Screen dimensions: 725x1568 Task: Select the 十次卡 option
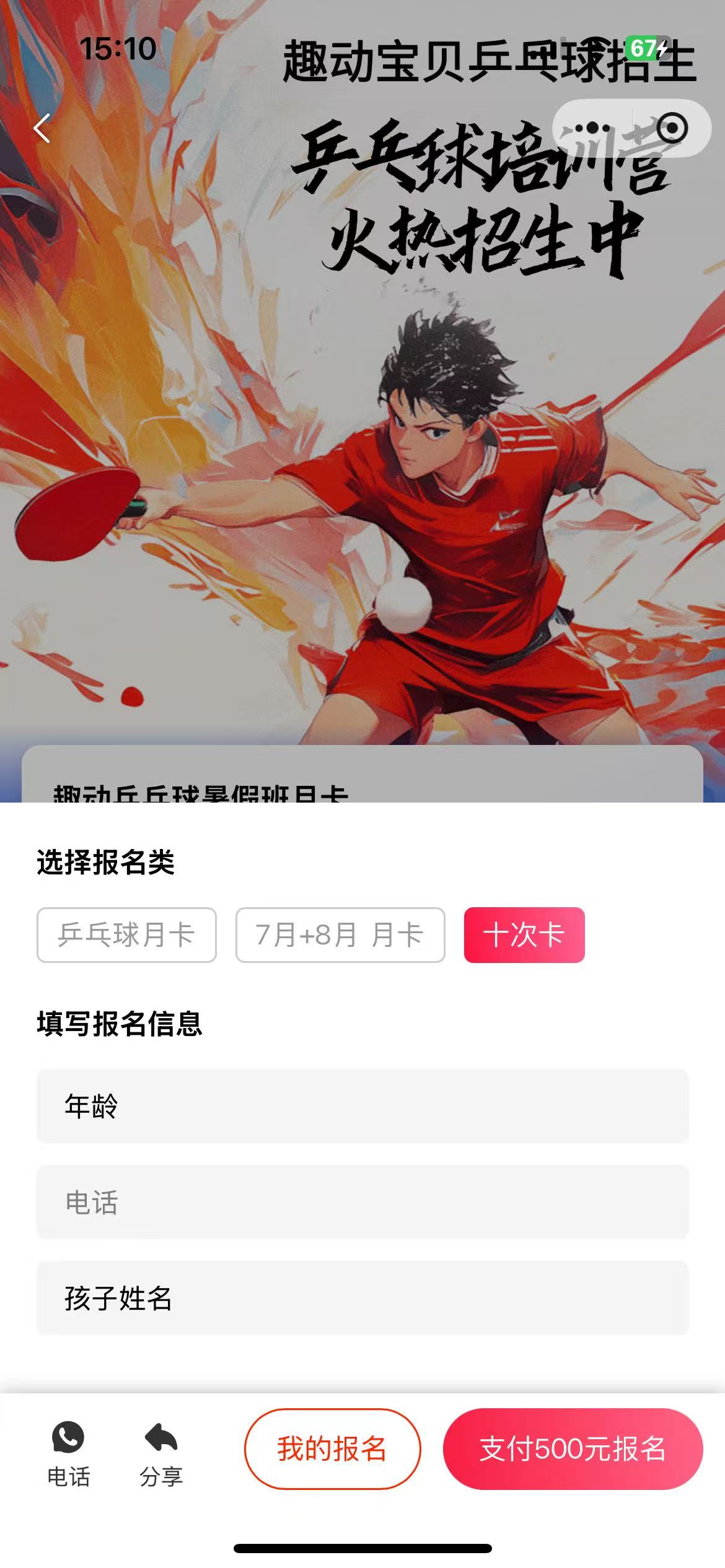pyautogui.click(x=524, y=935)
